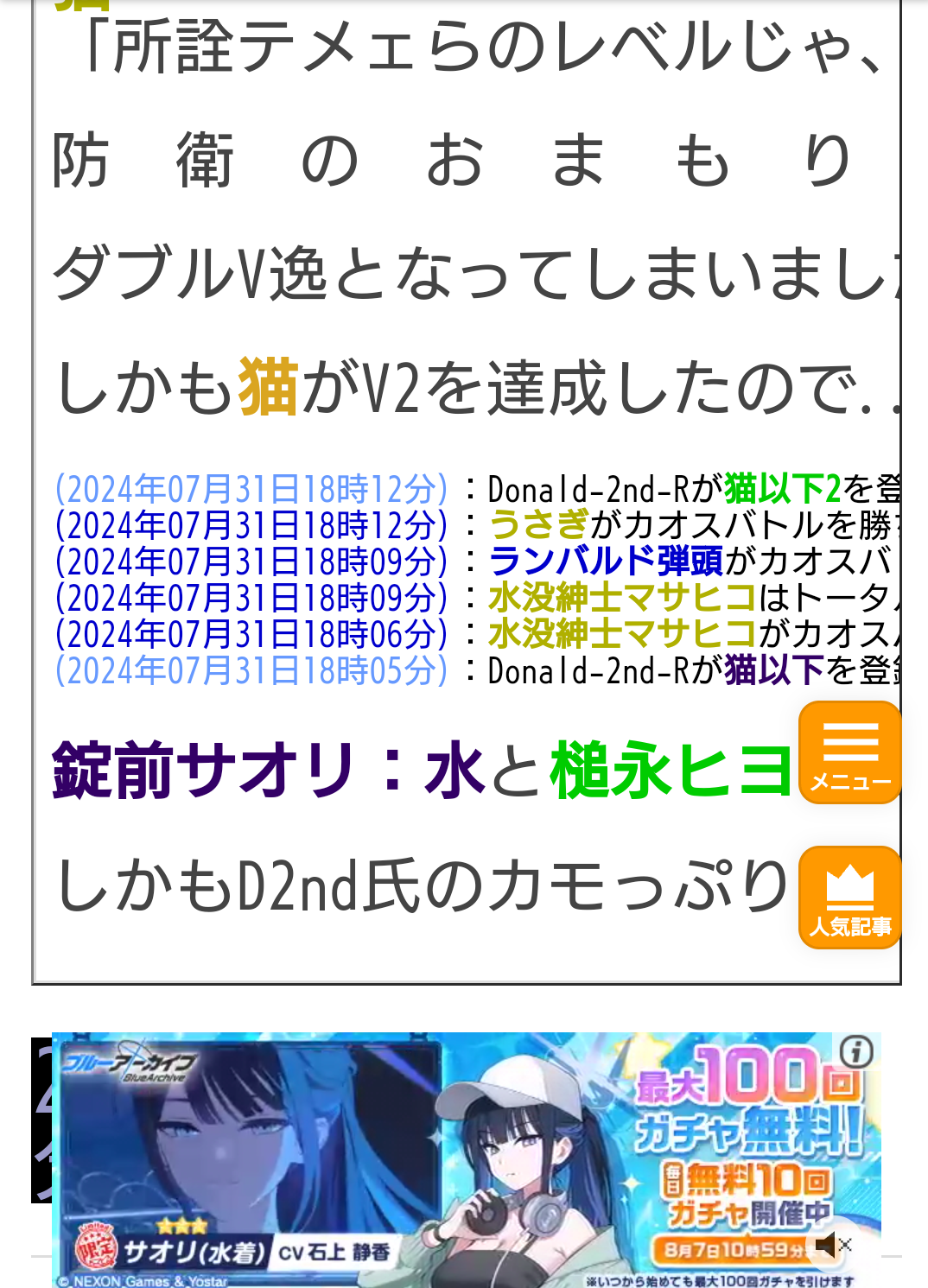Open the orange メニュー floating button

coord(850,753)
